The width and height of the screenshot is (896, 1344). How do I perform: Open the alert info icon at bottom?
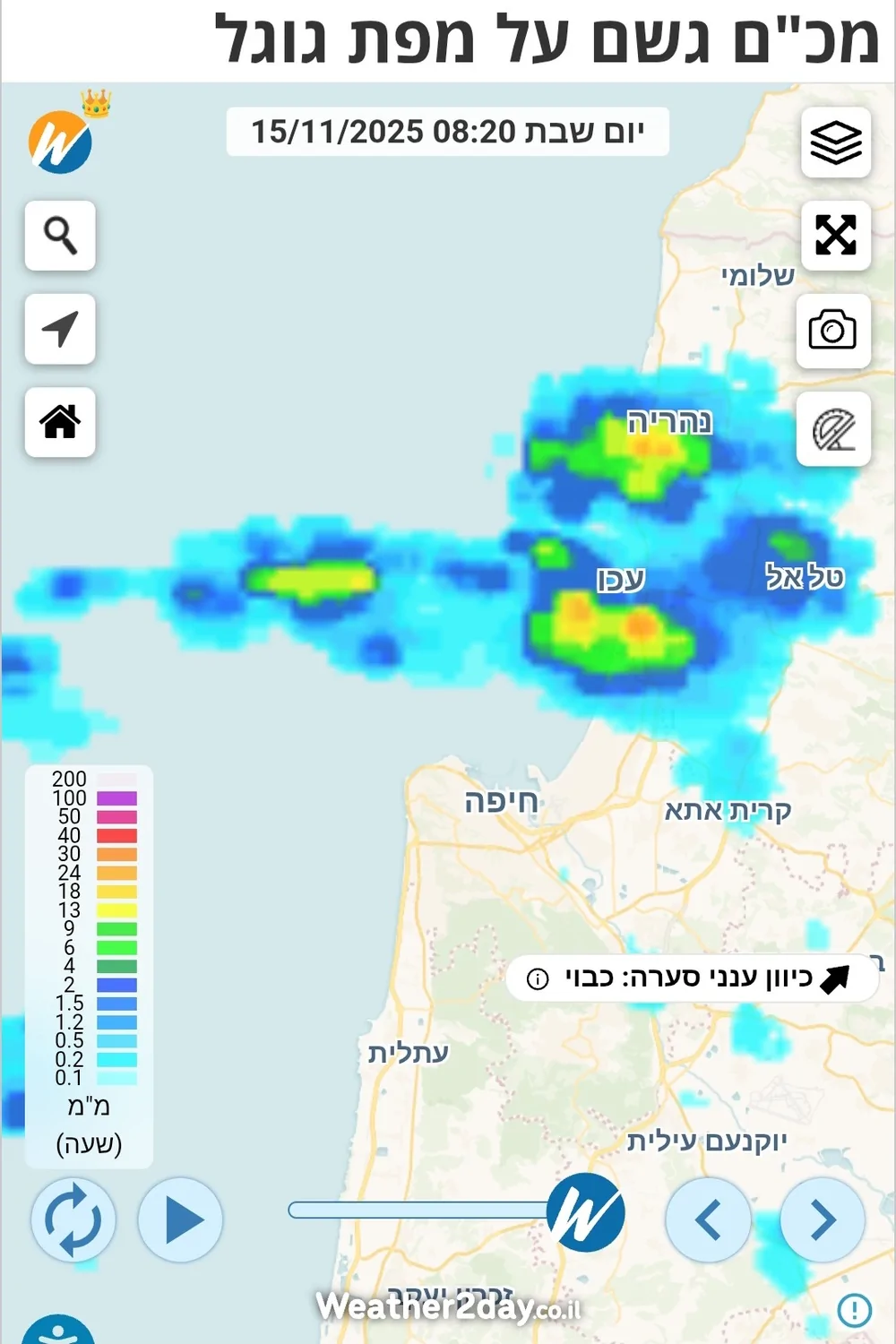[854, 1310]
